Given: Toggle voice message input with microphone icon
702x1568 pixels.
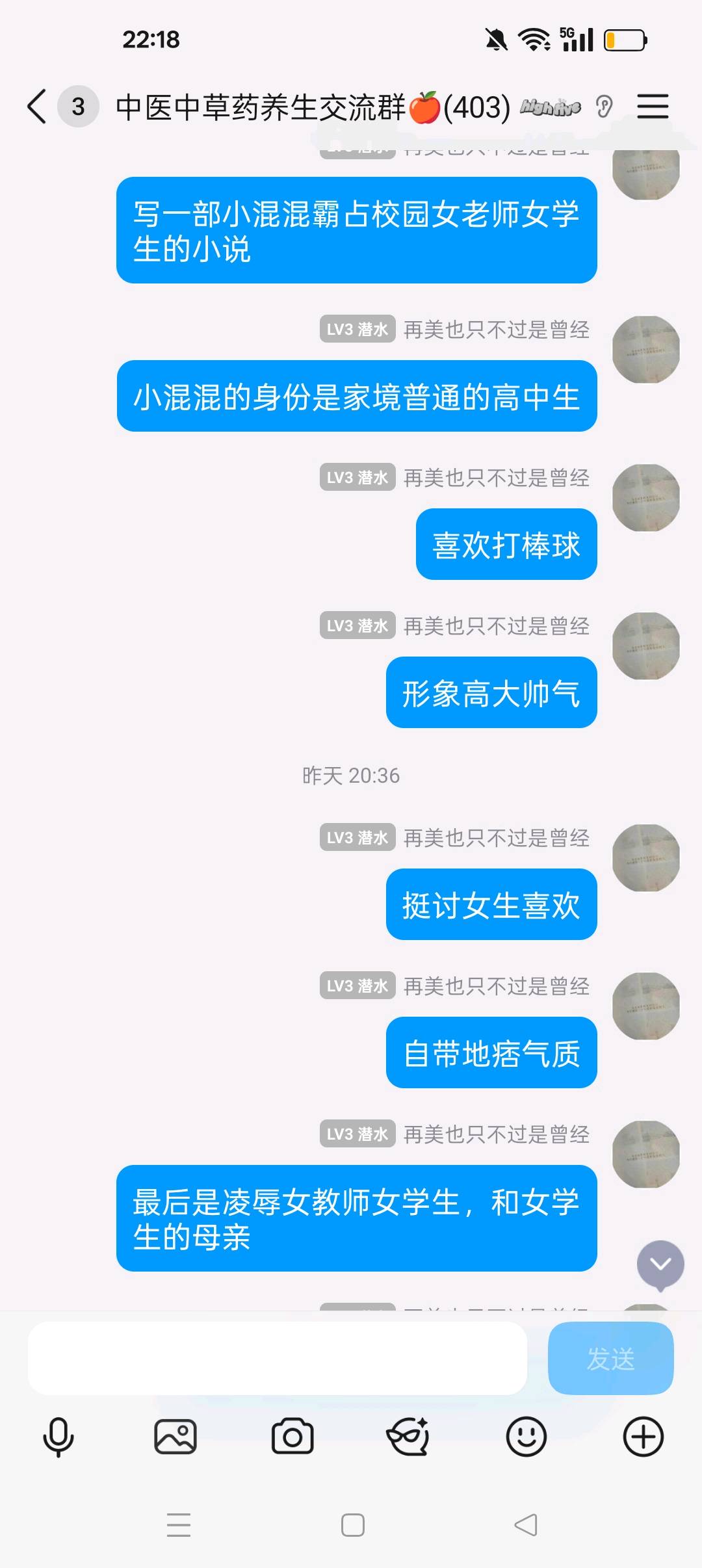Looking at the screenshot, I should pos(58,1437).
